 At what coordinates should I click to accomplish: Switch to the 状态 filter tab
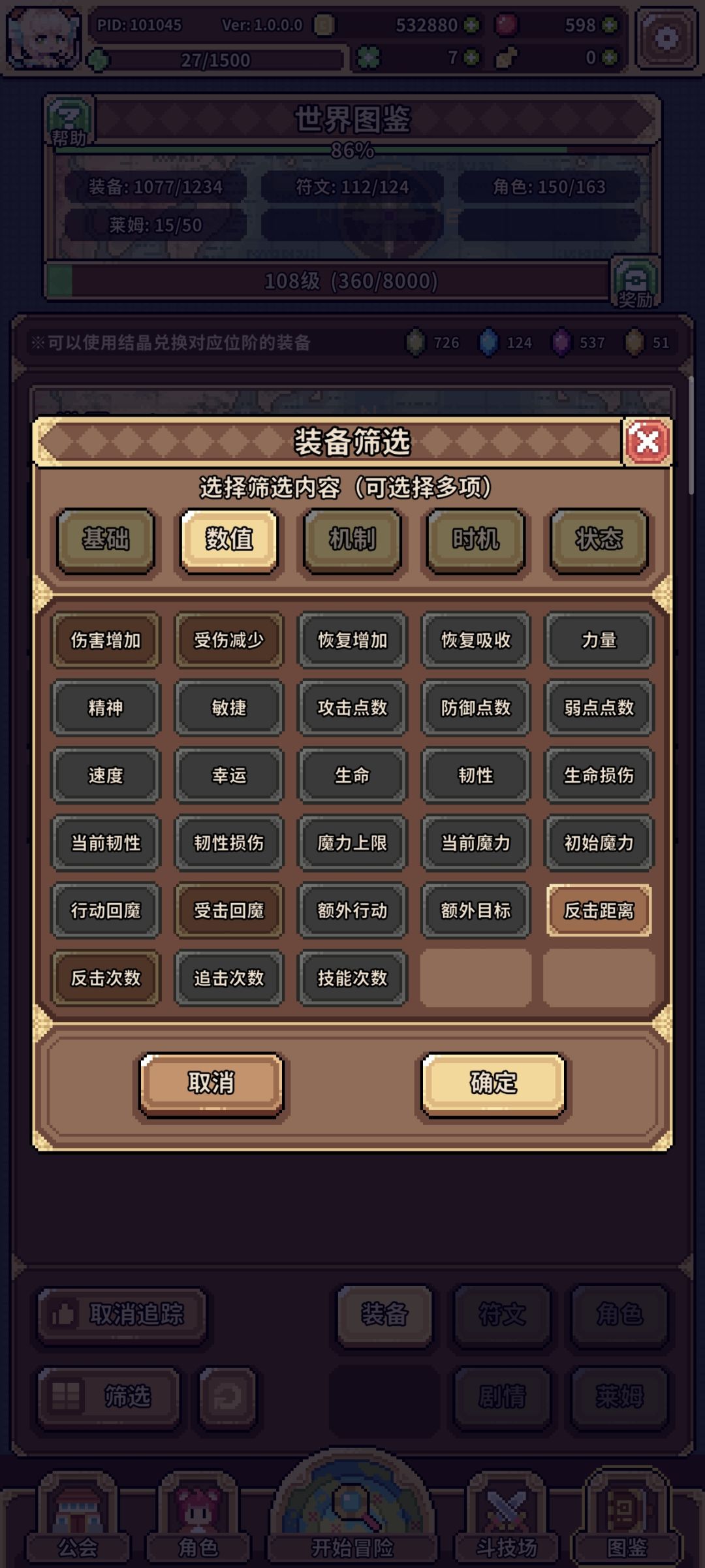599,541
